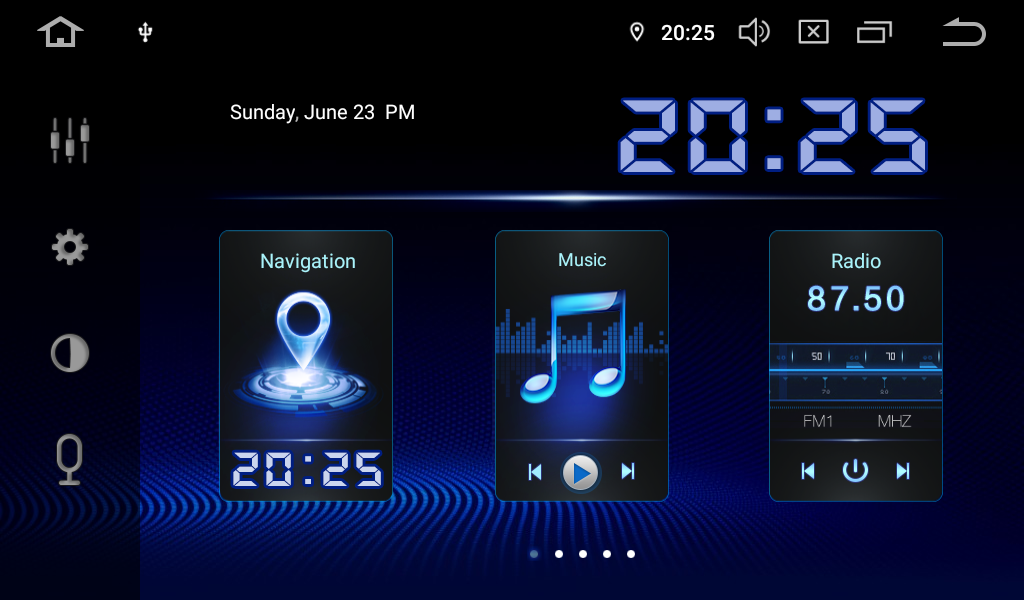Viewport: 1024px width, 600px height.
Task: Open the settings gear
Action: coord(70,247)
